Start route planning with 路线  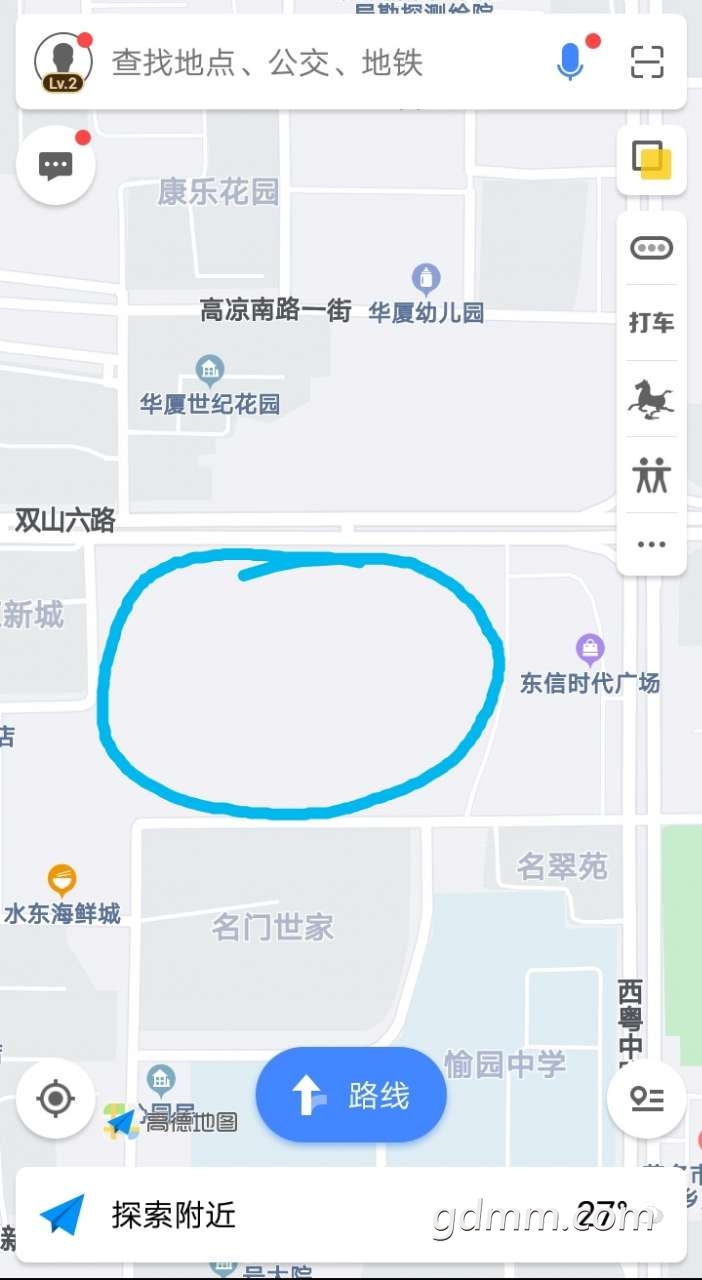click(x=351, y=1096)
